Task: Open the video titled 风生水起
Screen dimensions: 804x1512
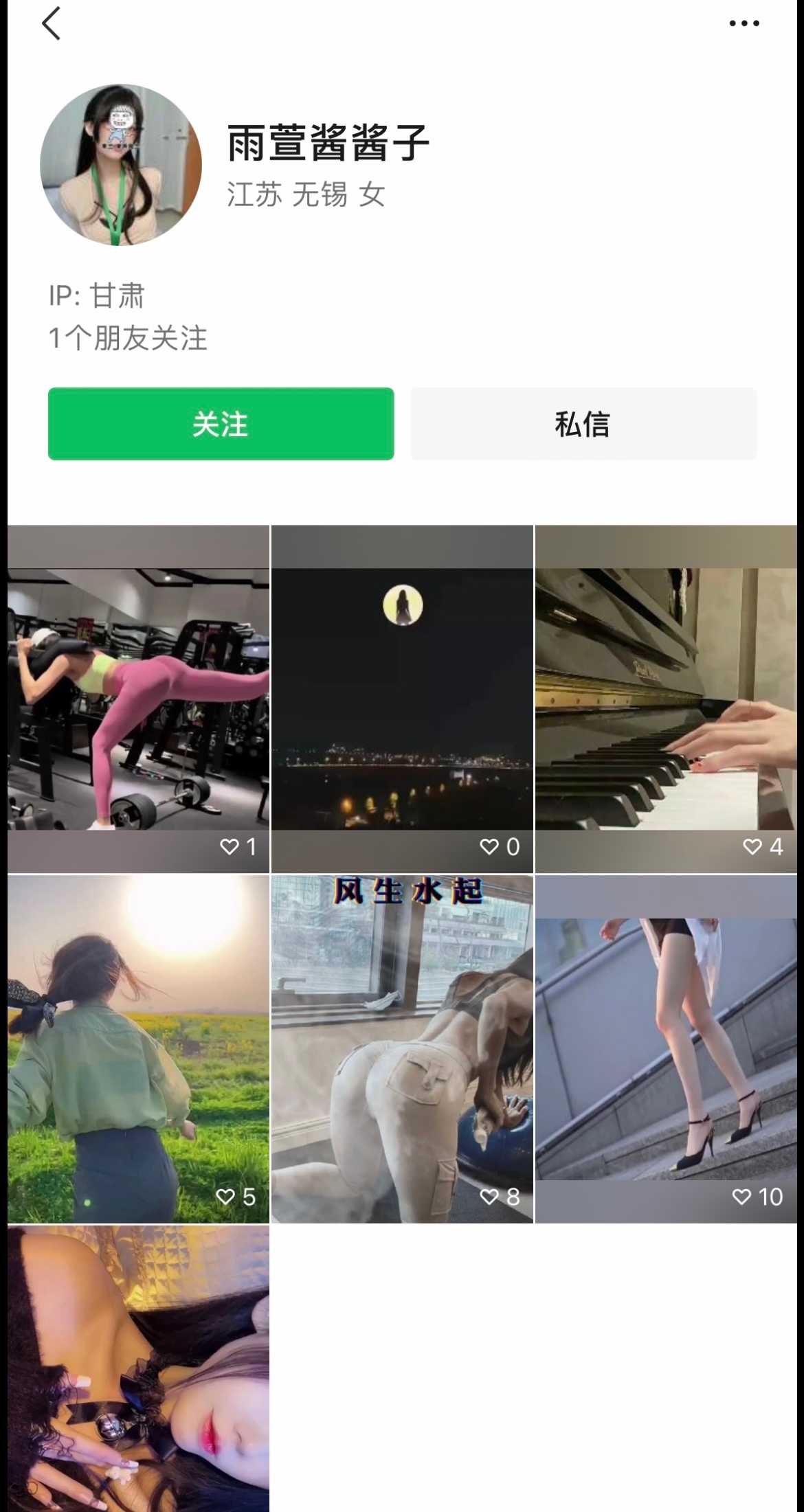Action: coord(402,1048)
